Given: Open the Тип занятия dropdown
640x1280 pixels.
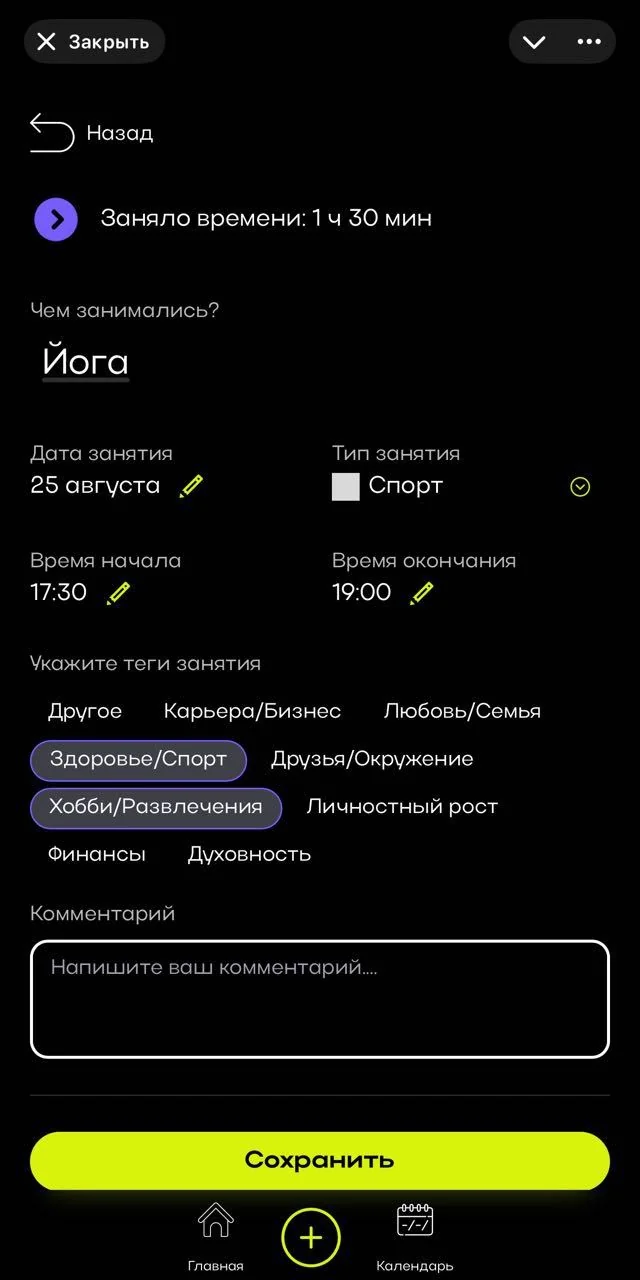Looking at the screenshot, I should 580,487.
